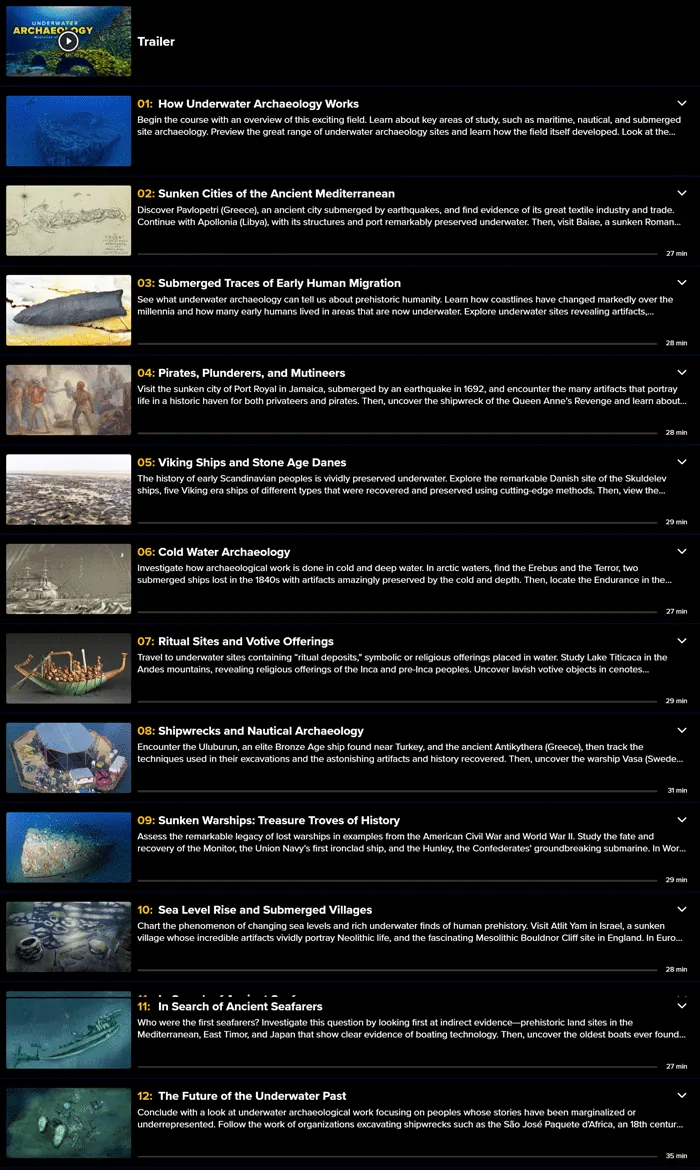Open Submerged Traces of Early Human Migration thumbnail
The image size is (700, 1170).
click(x=69, y=310)
